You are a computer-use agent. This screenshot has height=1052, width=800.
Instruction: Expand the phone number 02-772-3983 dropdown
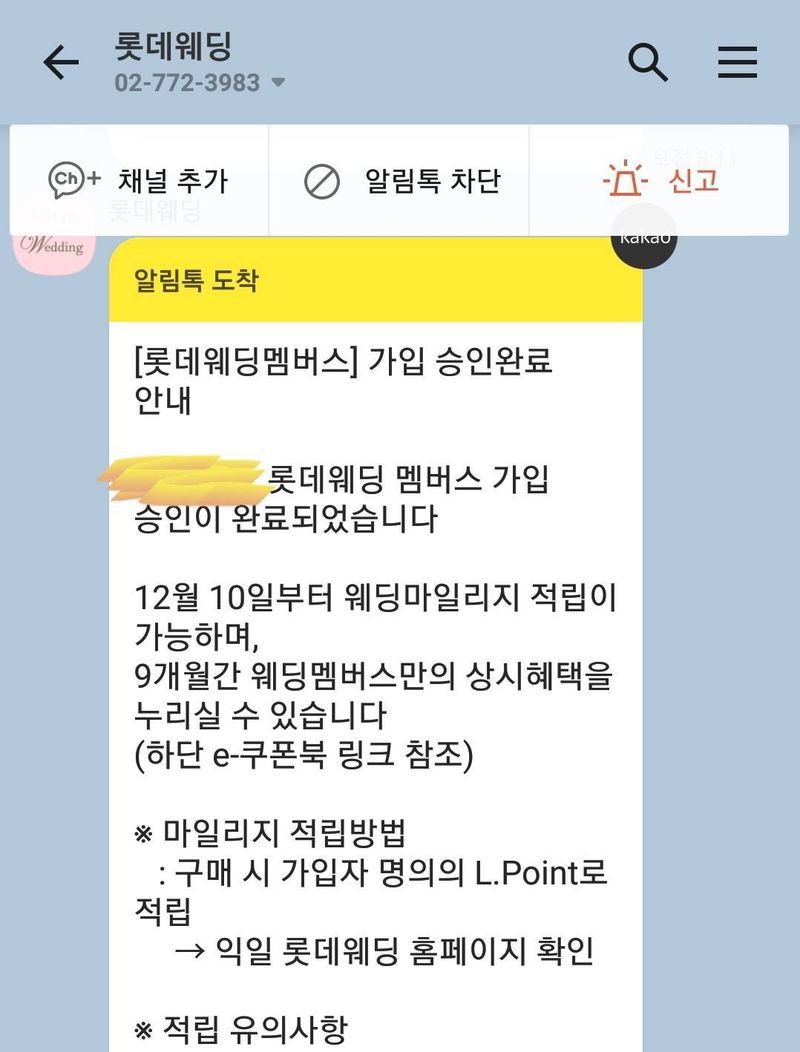click(278, 83)
